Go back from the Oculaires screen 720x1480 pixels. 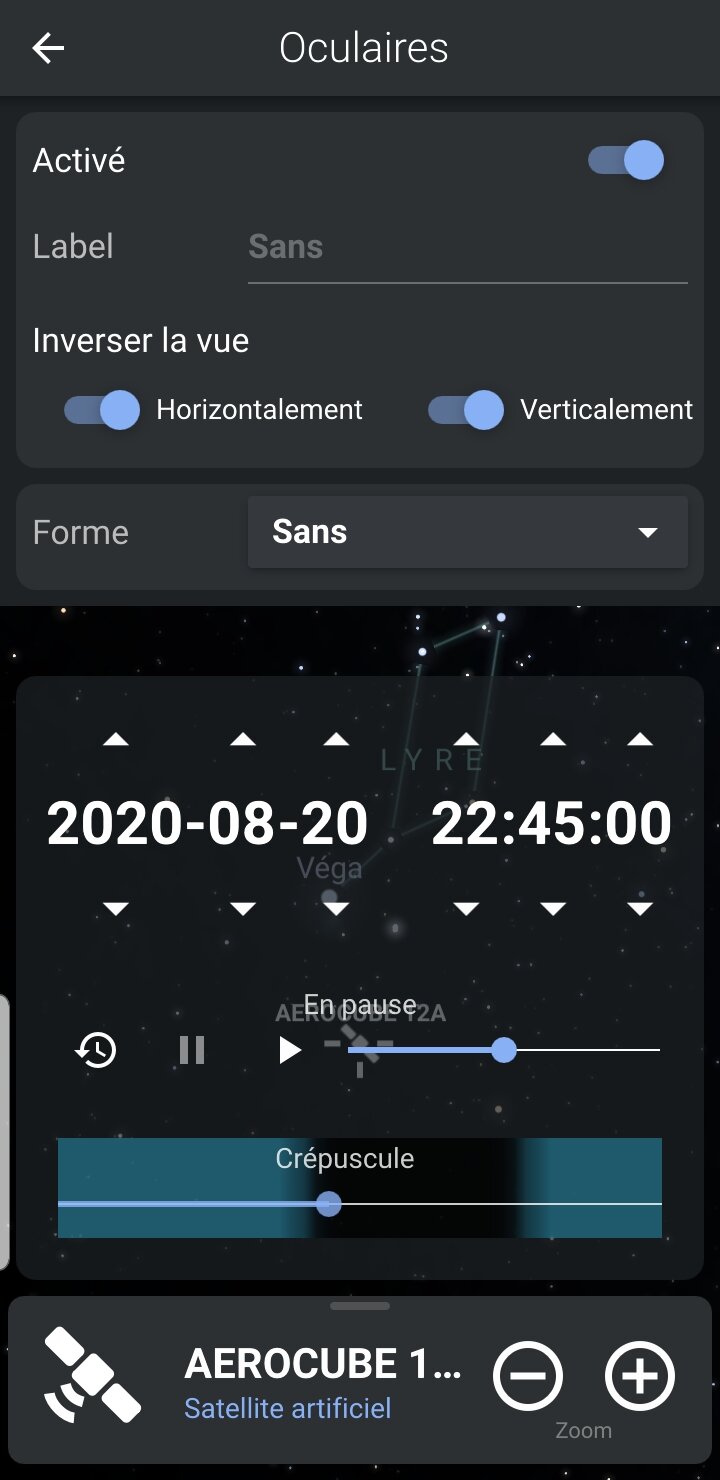[48, 48]
